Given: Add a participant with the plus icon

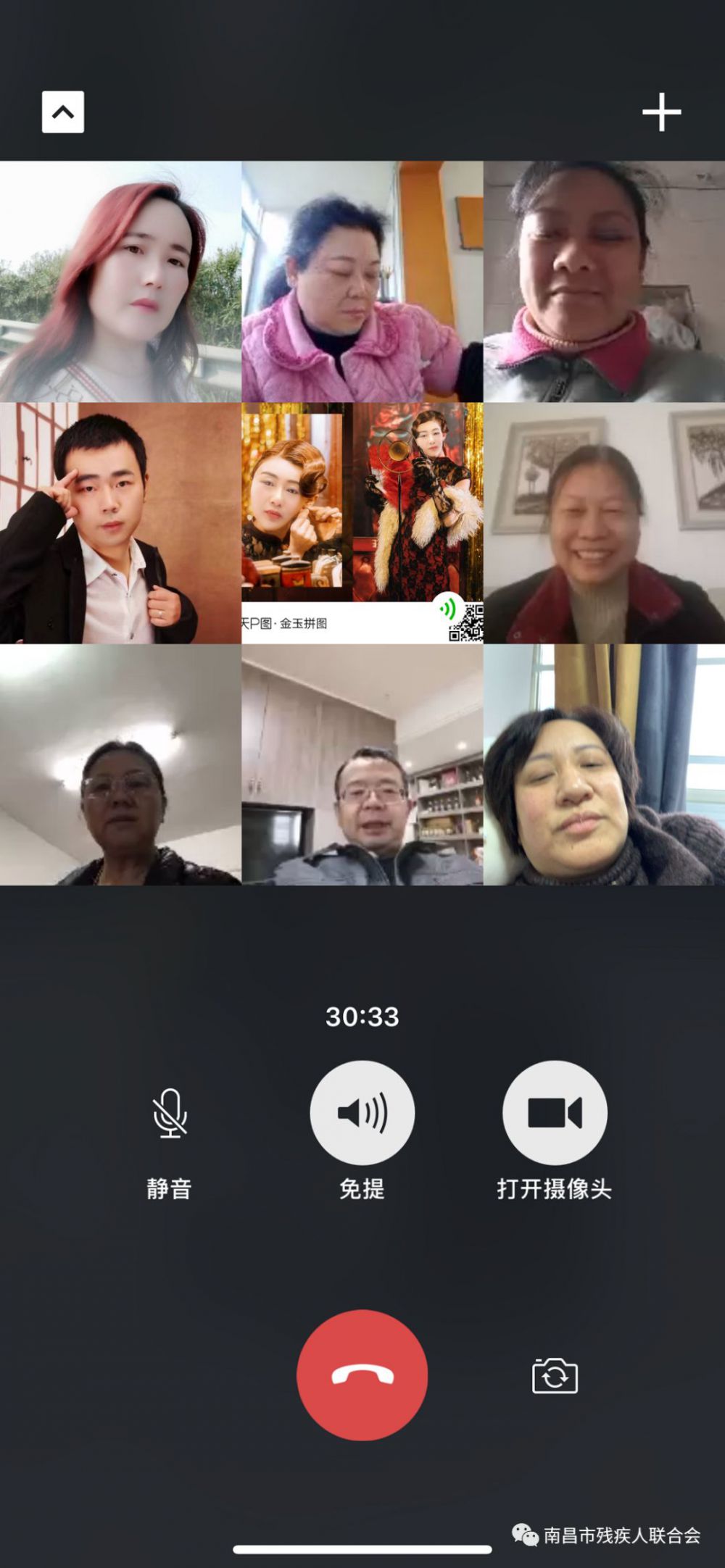Looking at the screenshot, I should point(661,112).
